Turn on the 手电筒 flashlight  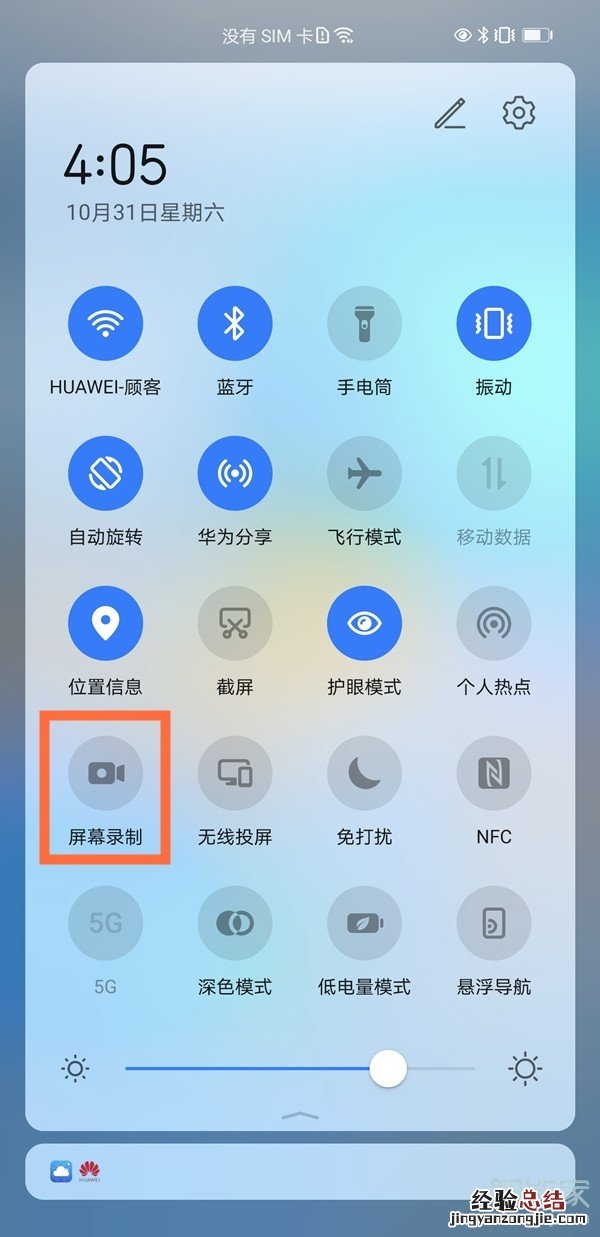click(364, 323)
